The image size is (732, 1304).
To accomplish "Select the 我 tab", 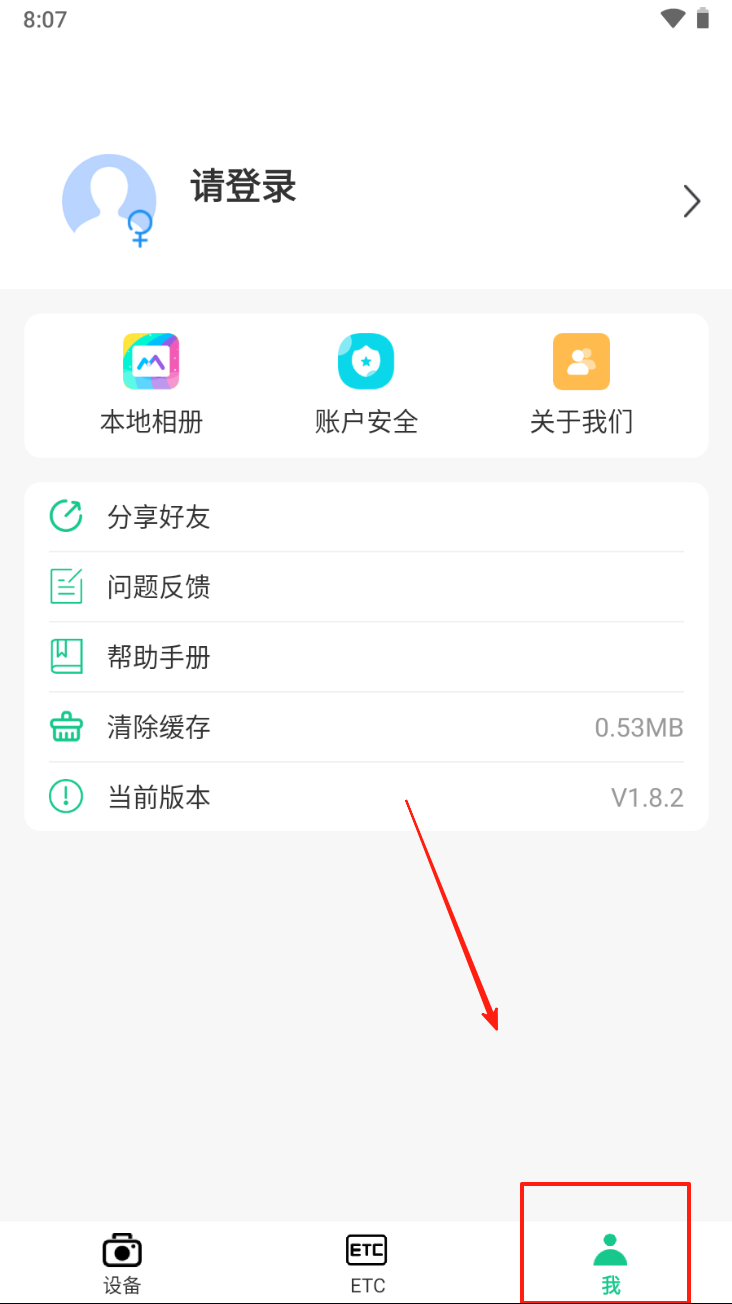I will (610, 1263).
